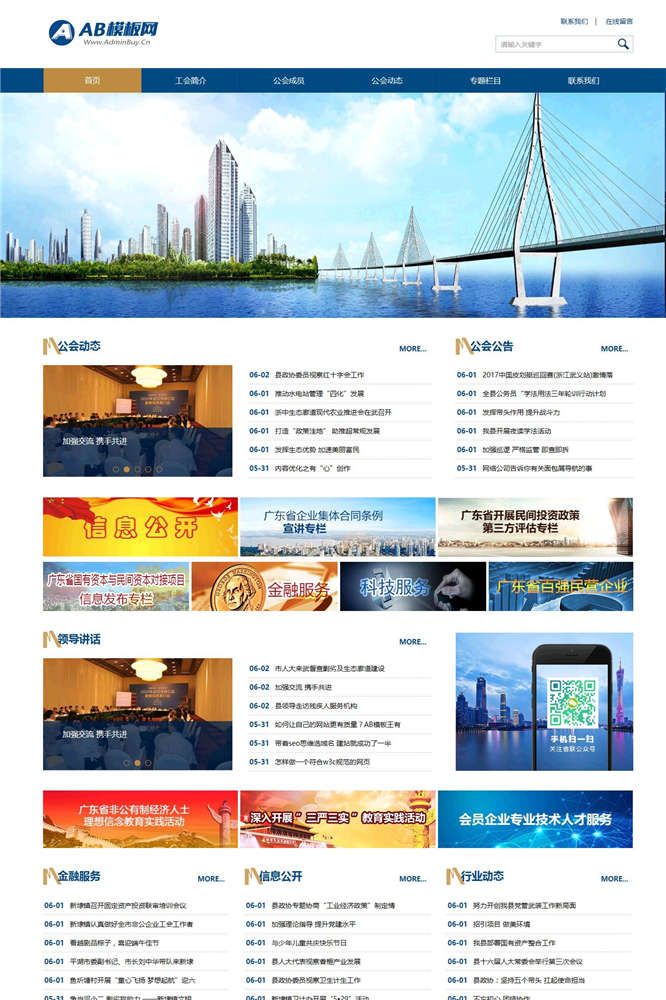Tap the search magnifier icon
Screen dimensions: 666x1000
point(623,44)
